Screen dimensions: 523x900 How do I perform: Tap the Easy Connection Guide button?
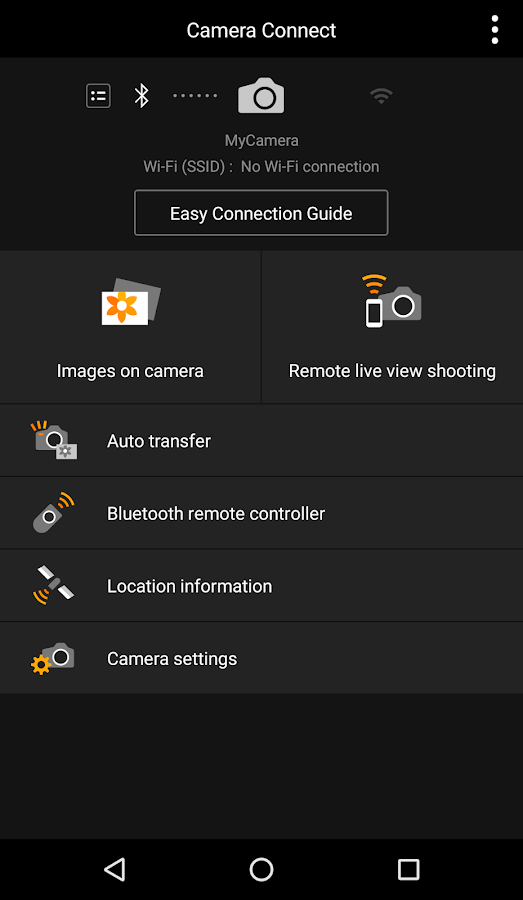click(x=261, y=213)
